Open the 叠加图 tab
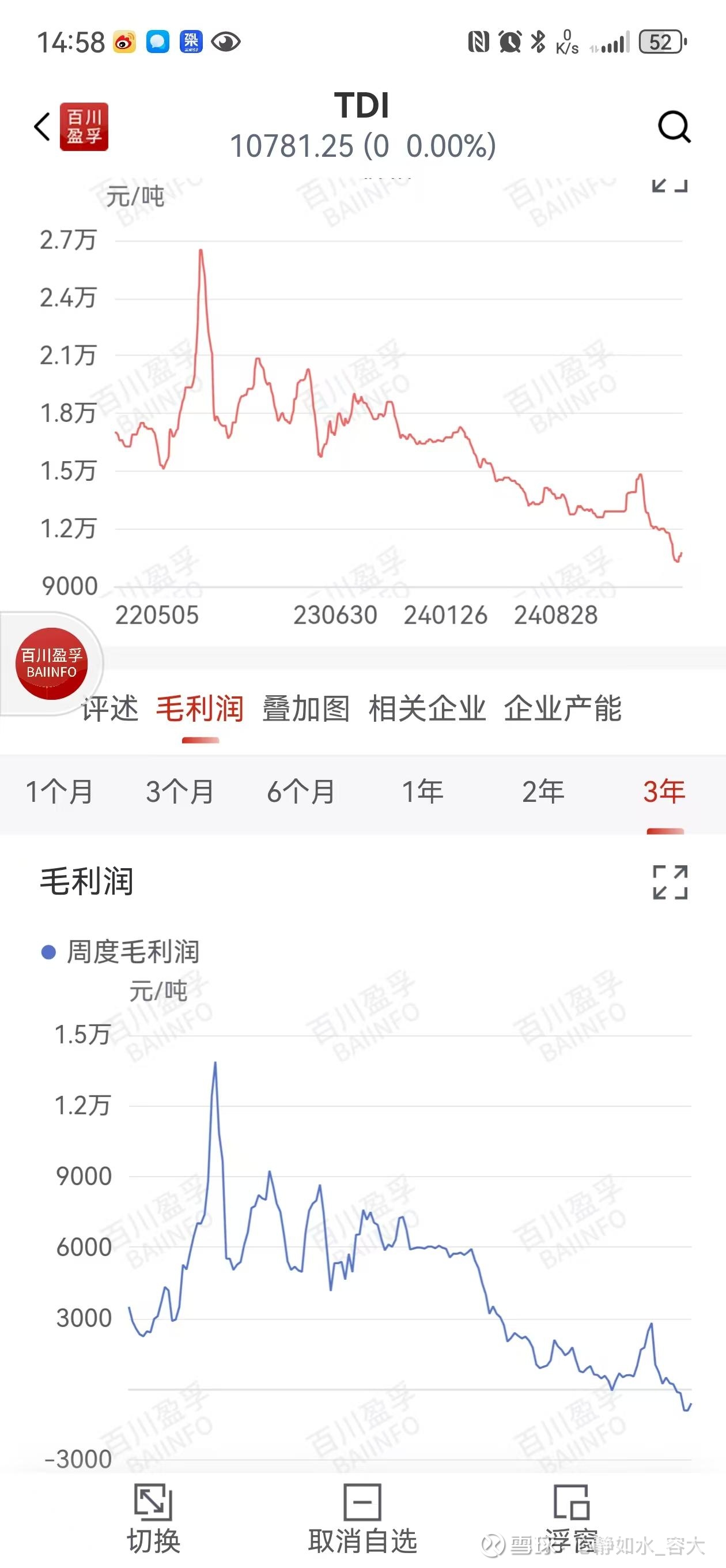The height and width of the screenshot is (1568, 726). 305,708
